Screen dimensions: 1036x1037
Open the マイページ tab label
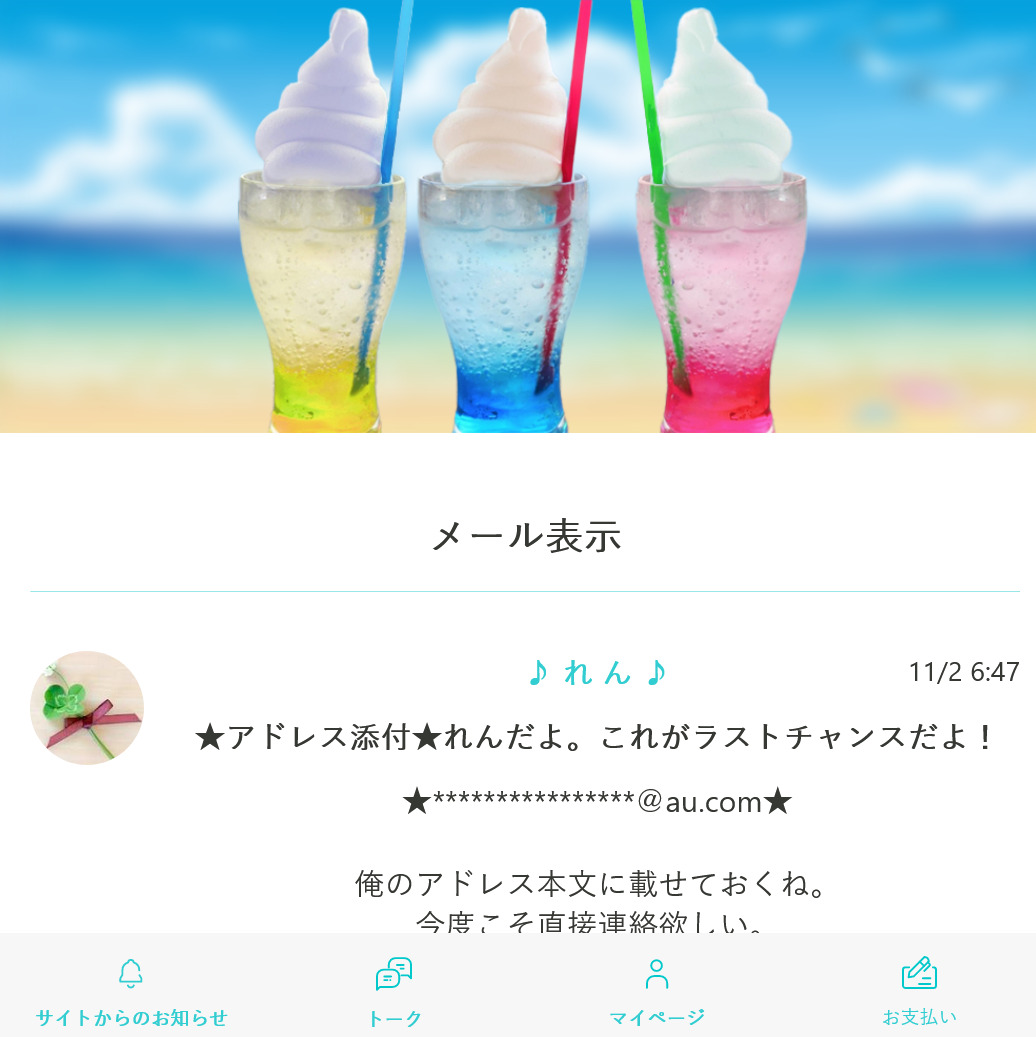click(657, 1017)
